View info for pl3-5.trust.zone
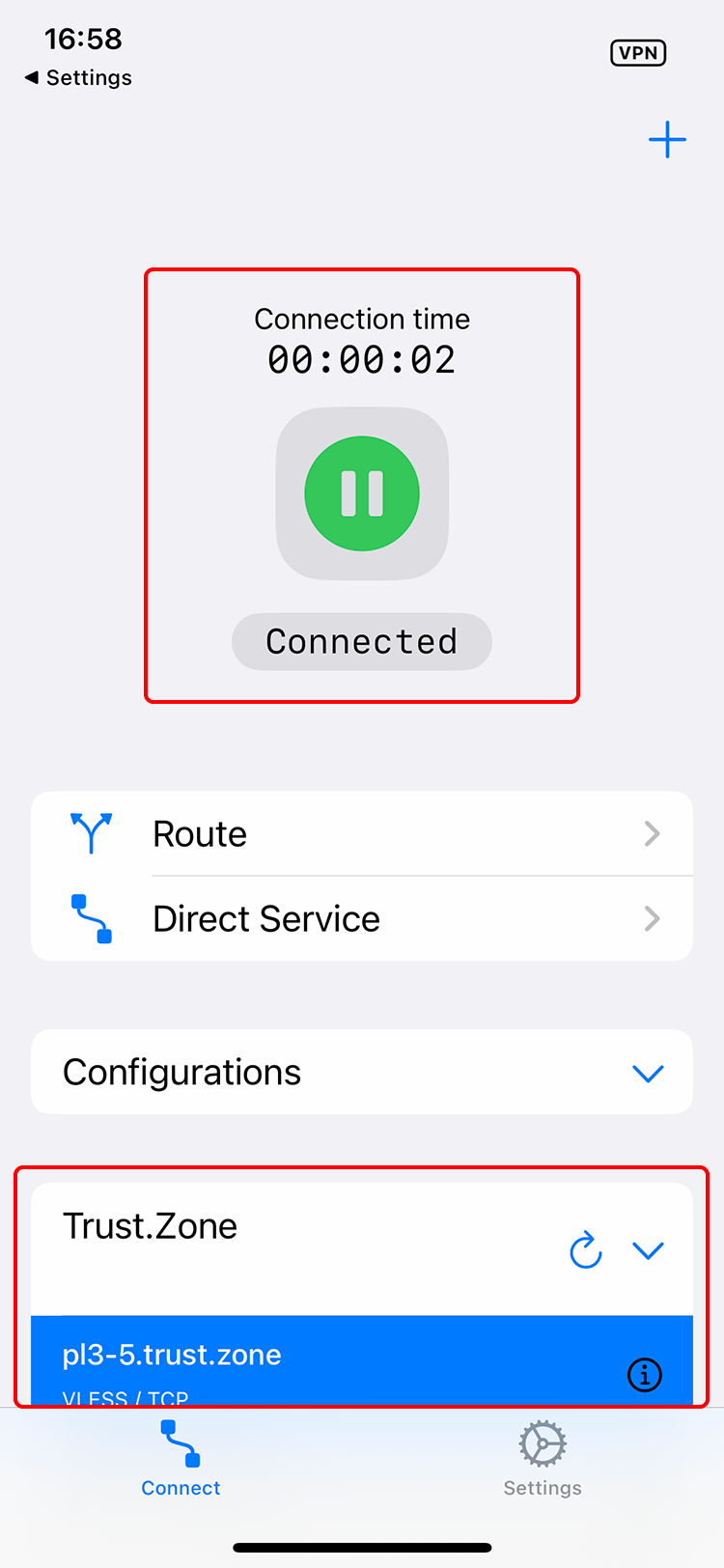Image resolution: width=724 pixels, height=1568 pixels. point(645,1374)
